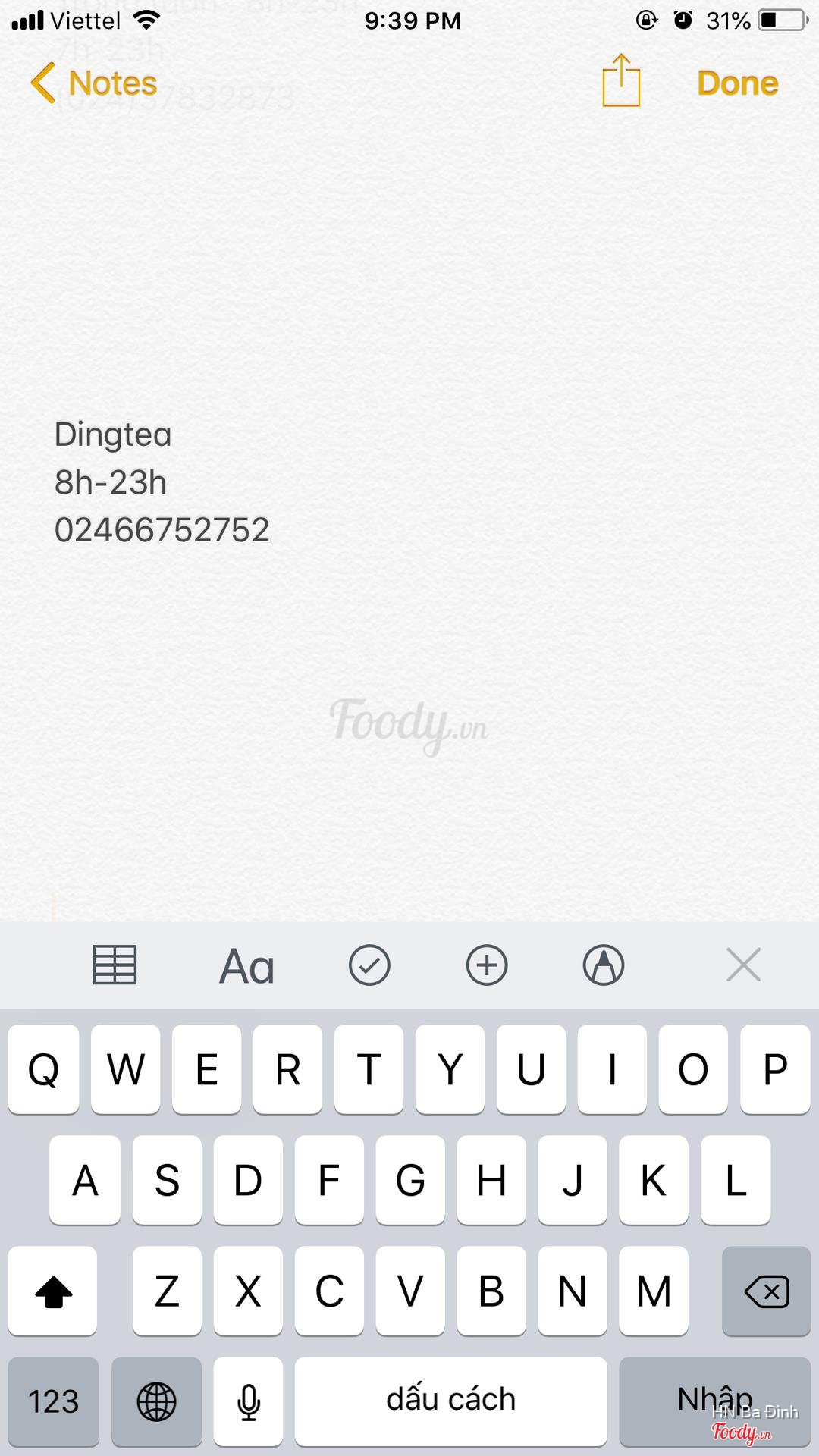The width and height of the screenshot is (819, 1456).
Task: Open the markup drawing tool
Action: [x=604, y=965]
